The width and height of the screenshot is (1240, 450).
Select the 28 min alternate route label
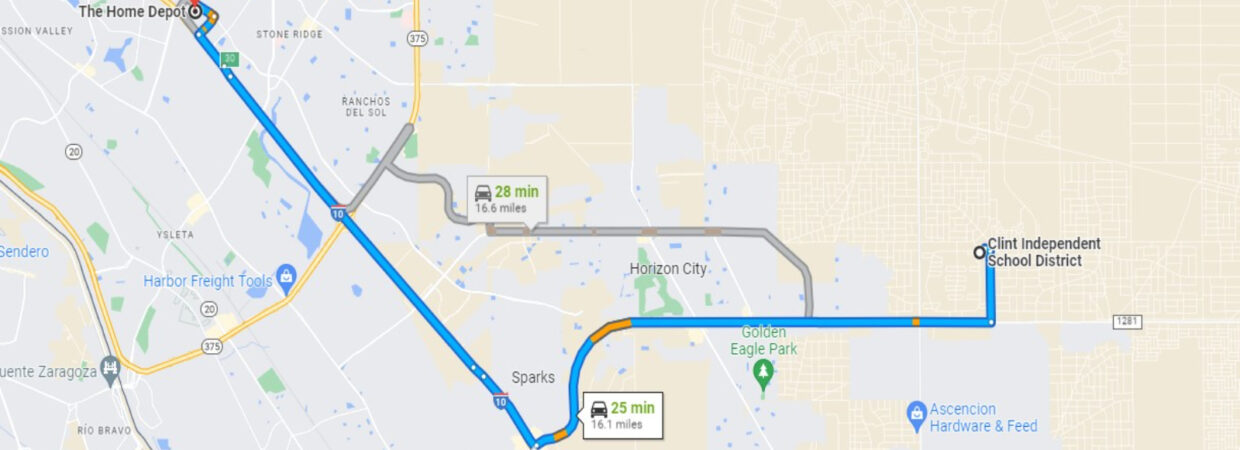507,199
